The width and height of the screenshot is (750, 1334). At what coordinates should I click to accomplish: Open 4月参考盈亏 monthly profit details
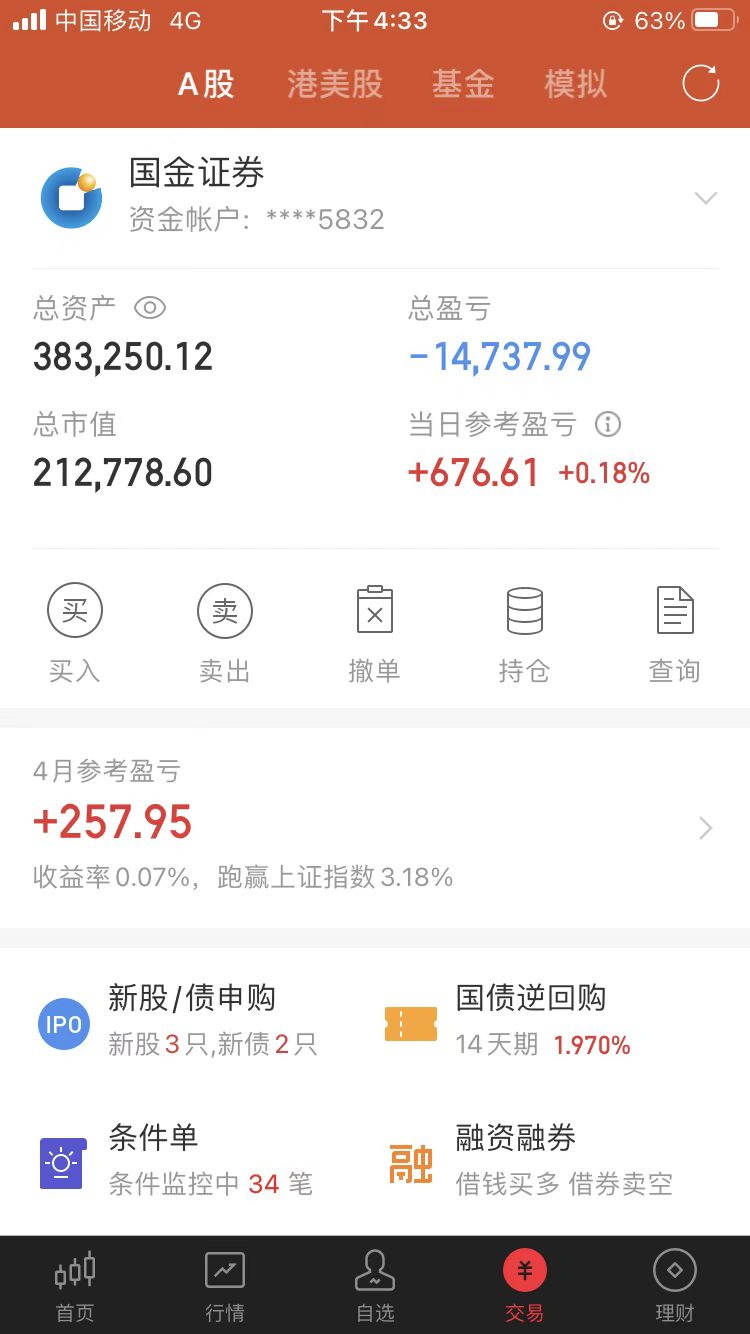(x=375, y=827)
